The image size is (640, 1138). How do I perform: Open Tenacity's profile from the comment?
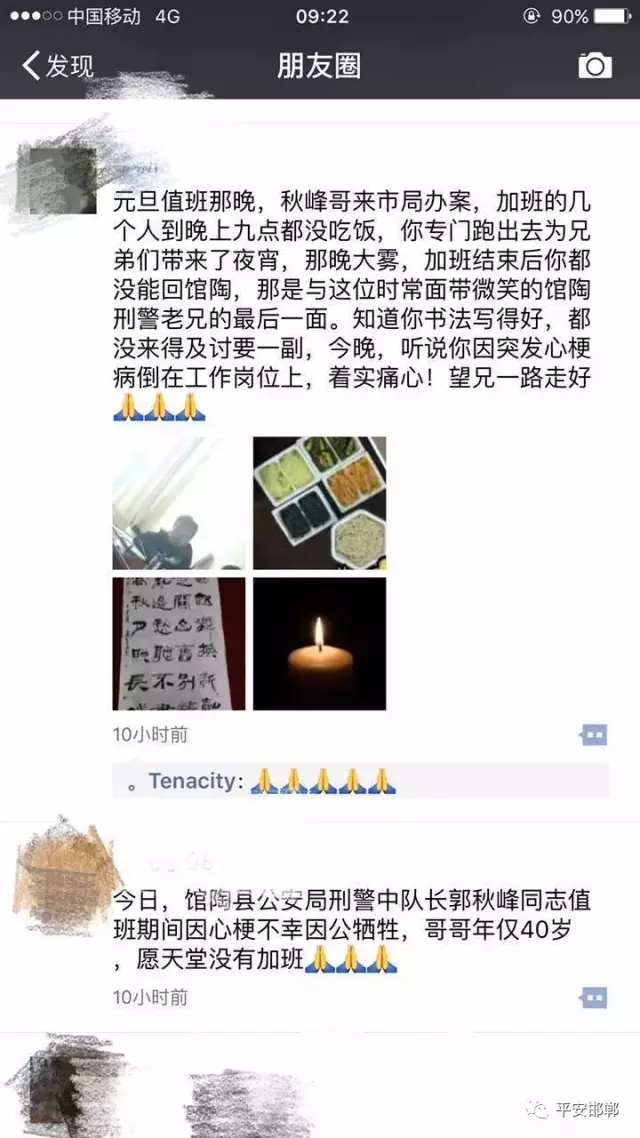(x=193, y=781)
